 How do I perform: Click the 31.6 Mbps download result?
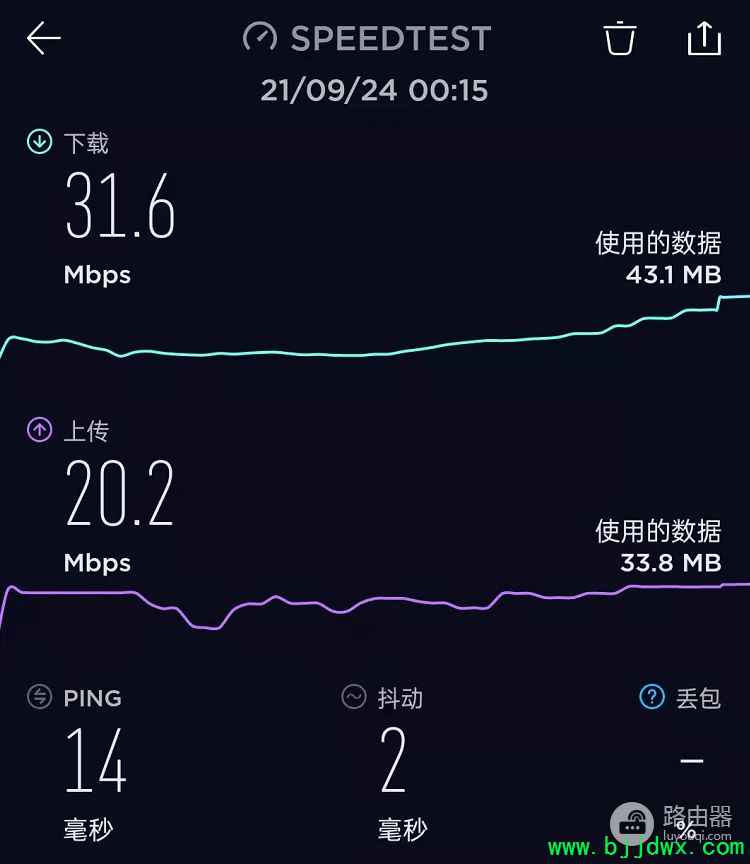[120, 207]
